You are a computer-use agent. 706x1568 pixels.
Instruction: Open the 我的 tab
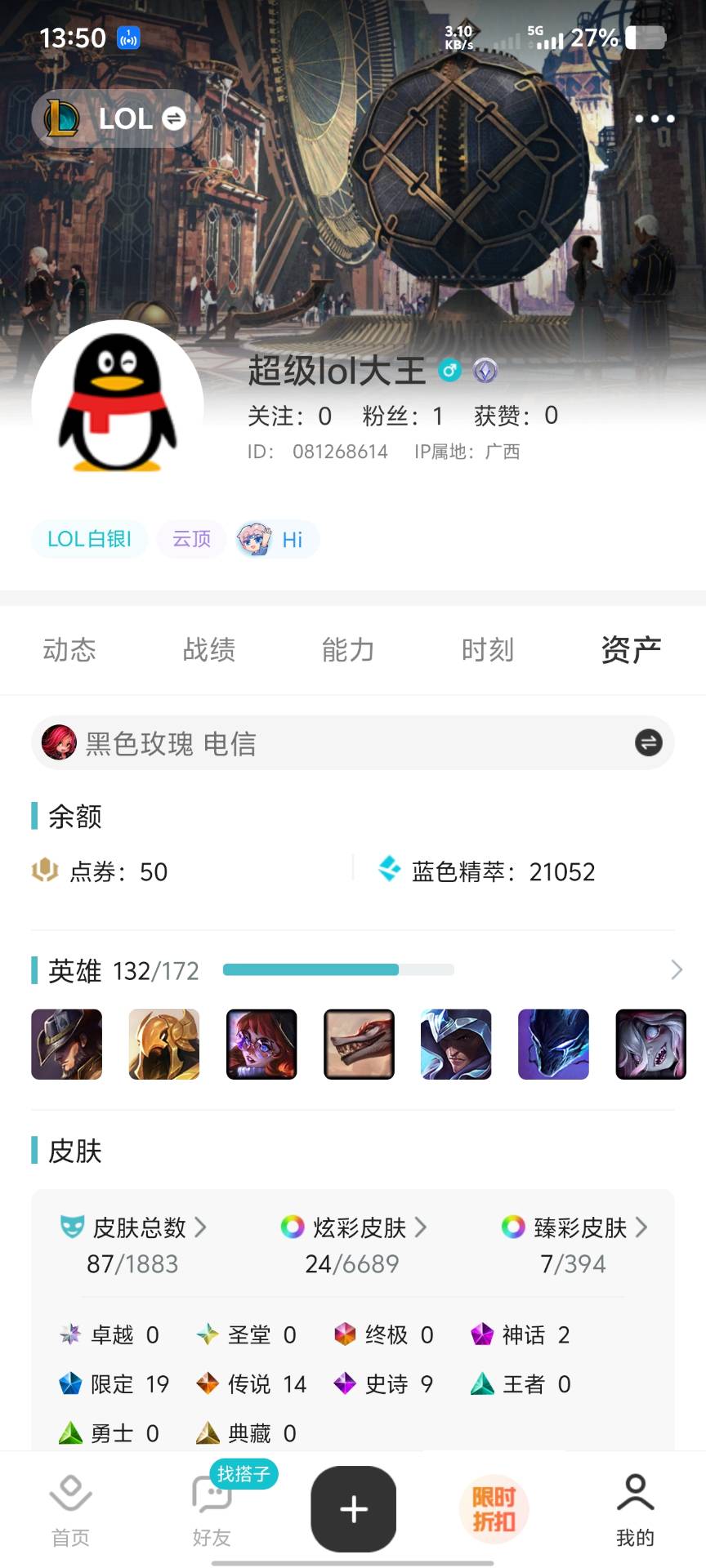(635, 1511)
